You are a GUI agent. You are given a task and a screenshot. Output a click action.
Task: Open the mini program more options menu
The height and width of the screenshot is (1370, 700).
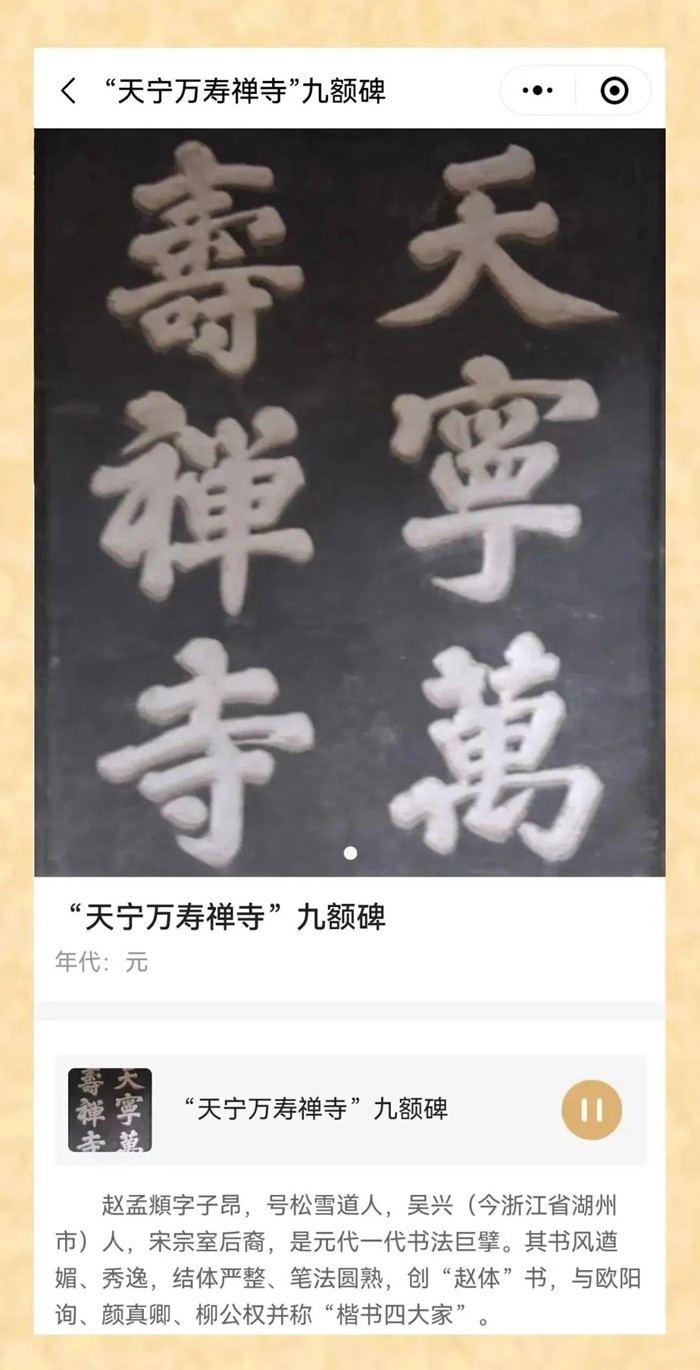pos(538,91)
